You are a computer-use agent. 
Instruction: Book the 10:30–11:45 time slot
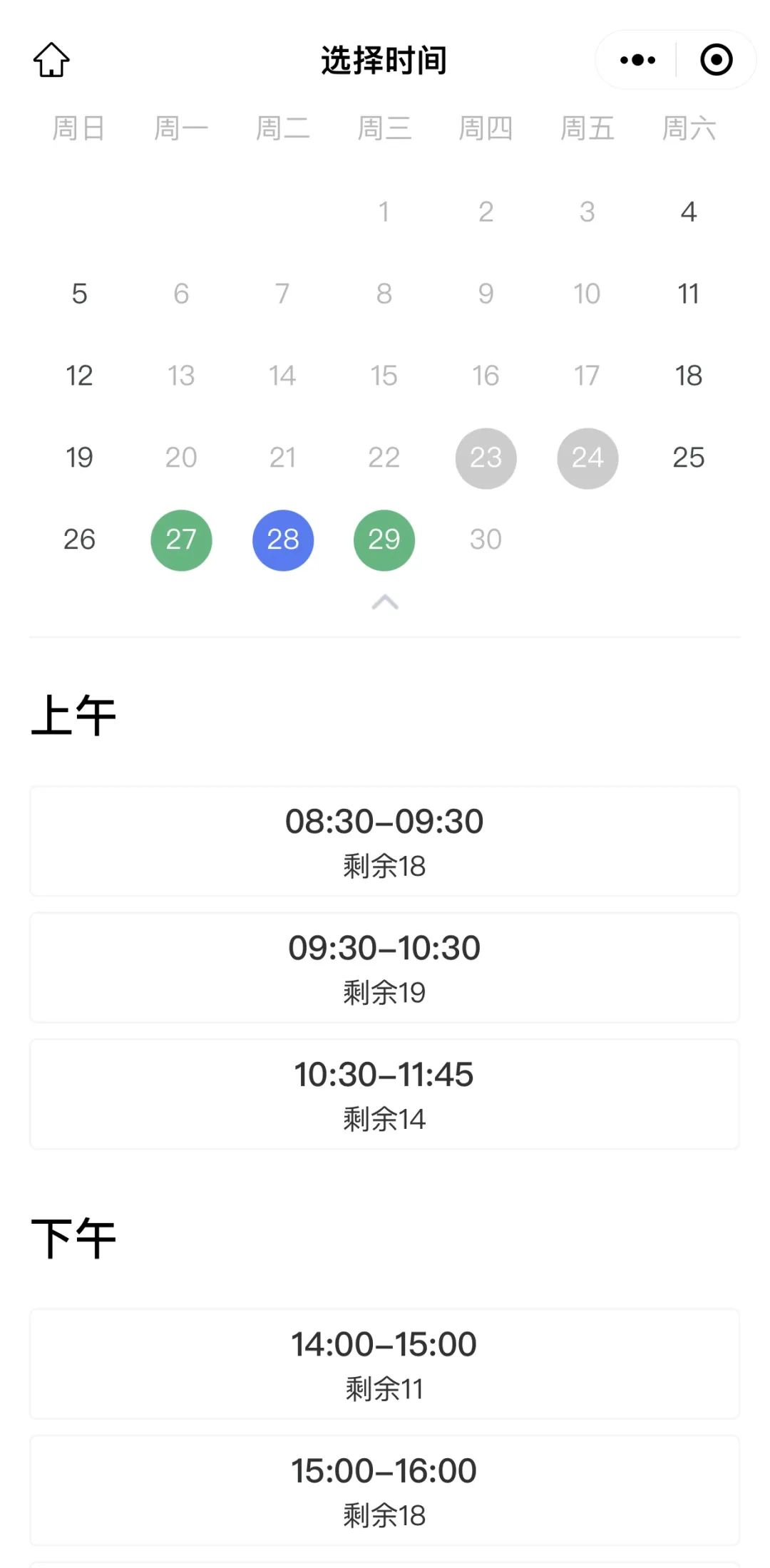pos(384,1094)
